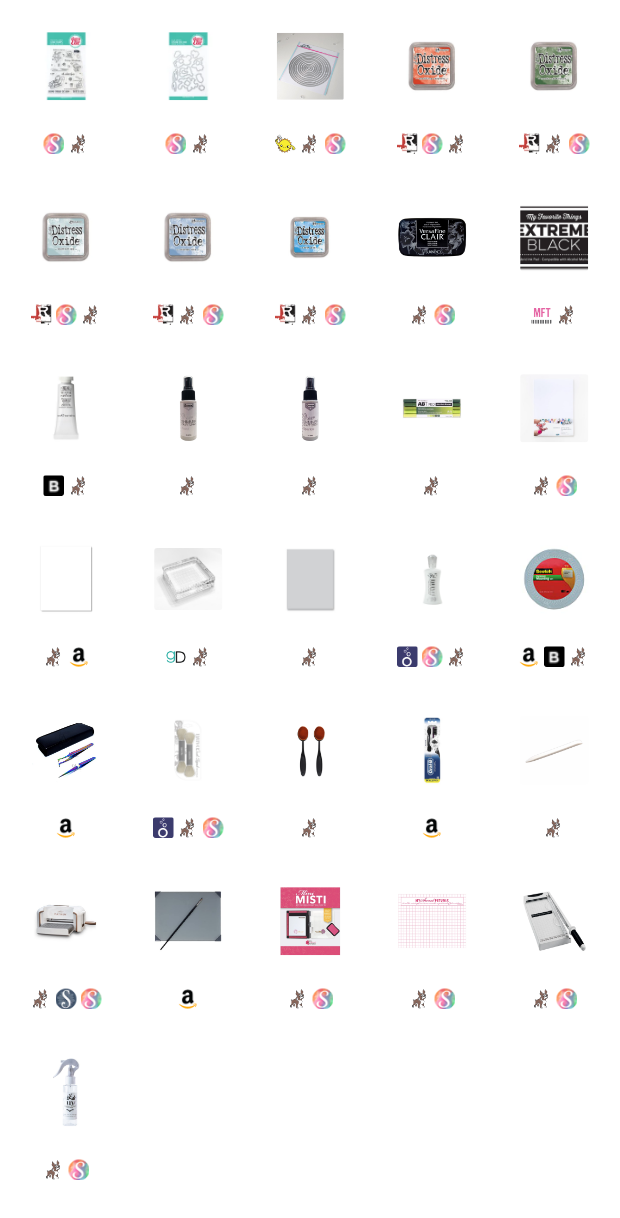
Task: Tap the black B store icon under paint tube
Action: [54, 486]
